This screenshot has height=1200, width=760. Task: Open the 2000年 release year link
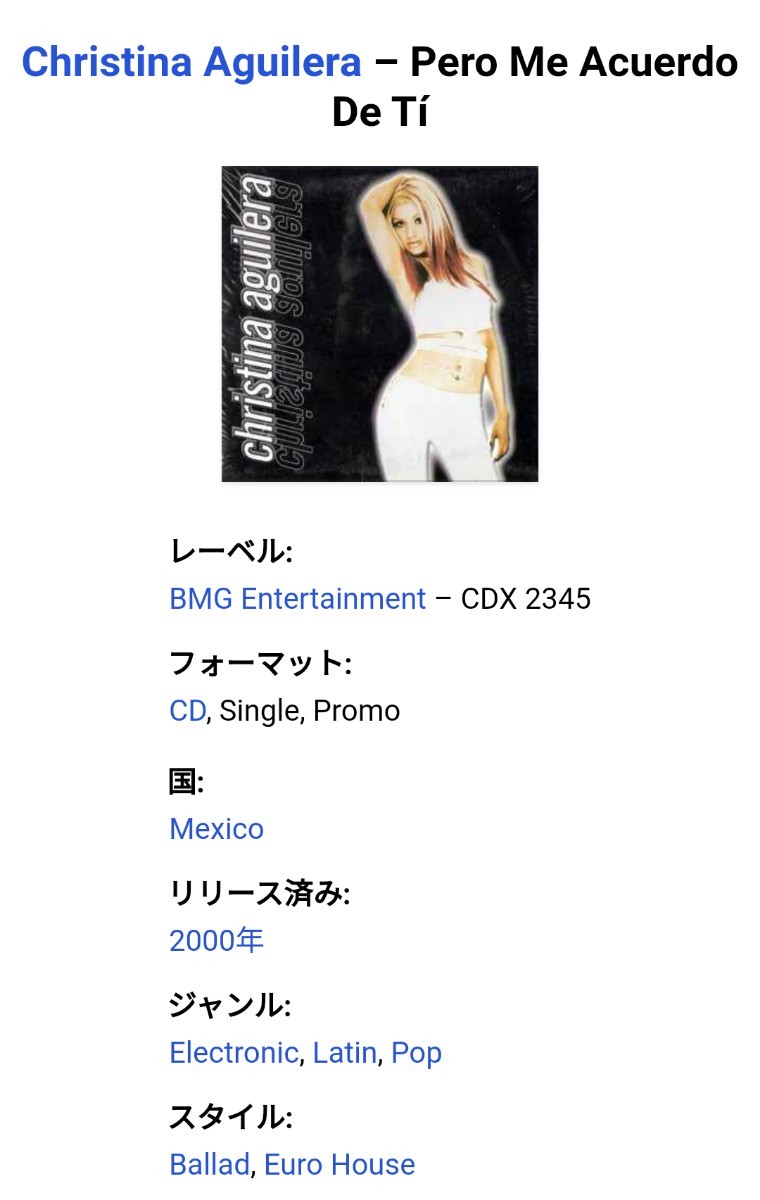216,941
